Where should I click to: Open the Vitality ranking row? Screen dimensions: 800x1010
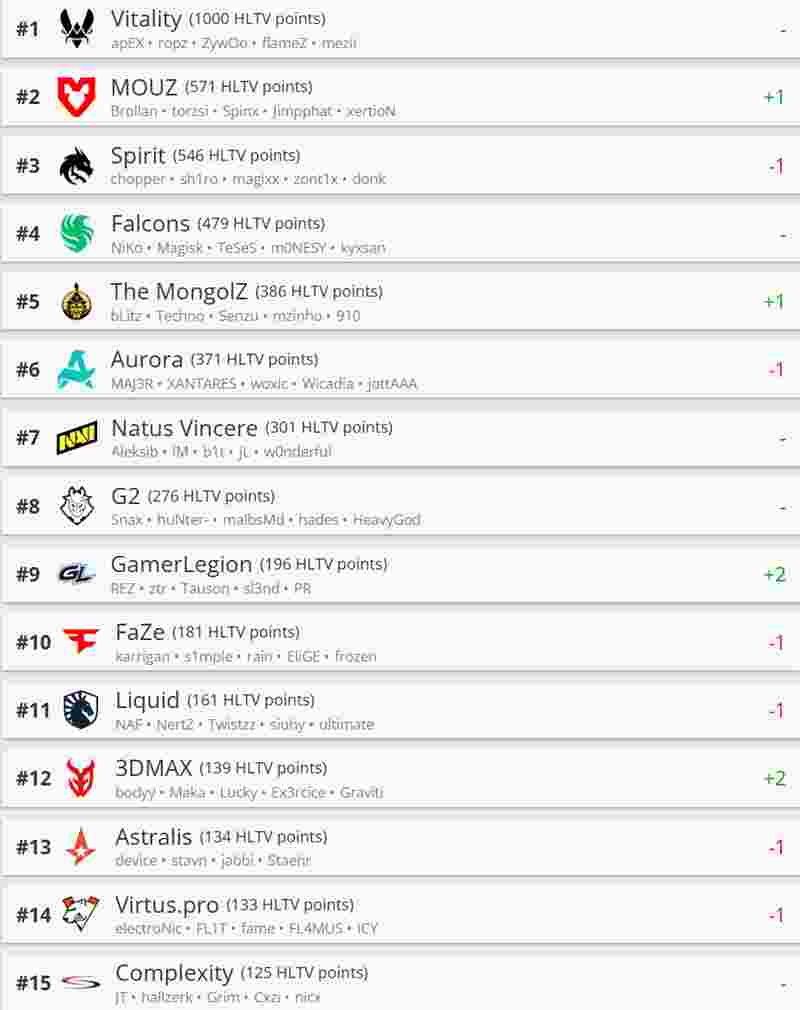tap(400, 29)
